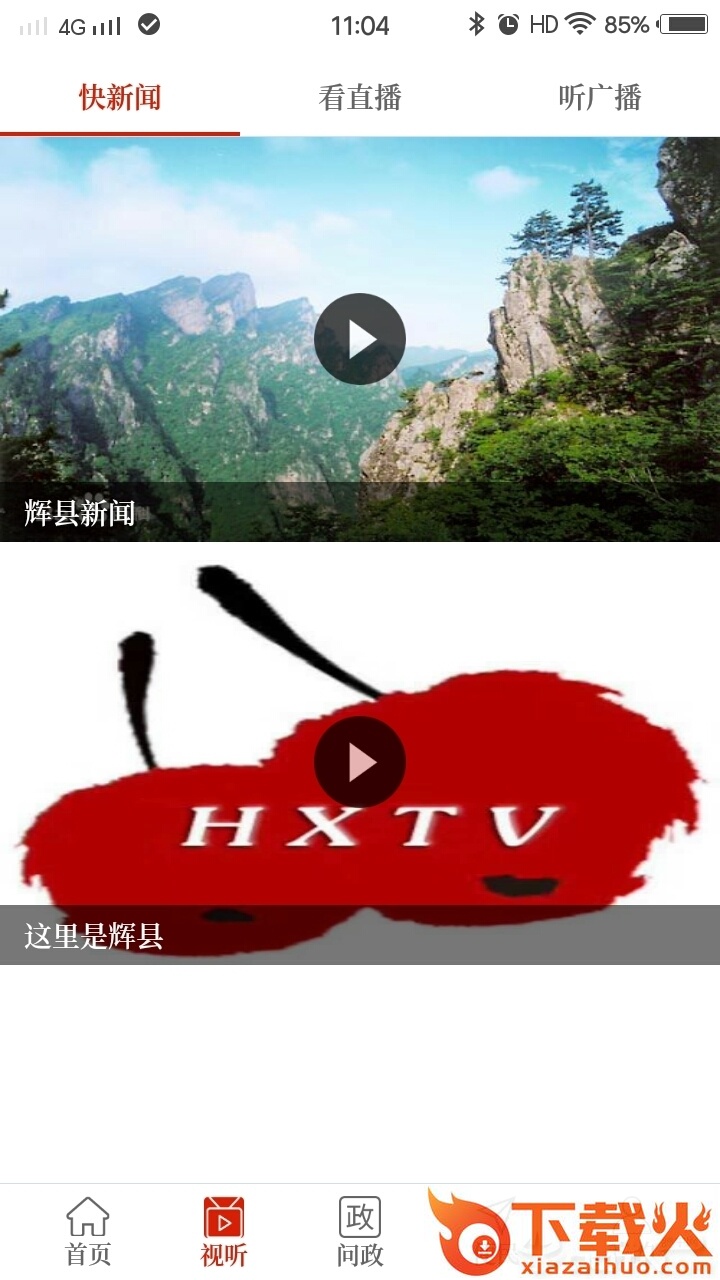Switch to the 快新闻 tab

(x=120, y=98)
